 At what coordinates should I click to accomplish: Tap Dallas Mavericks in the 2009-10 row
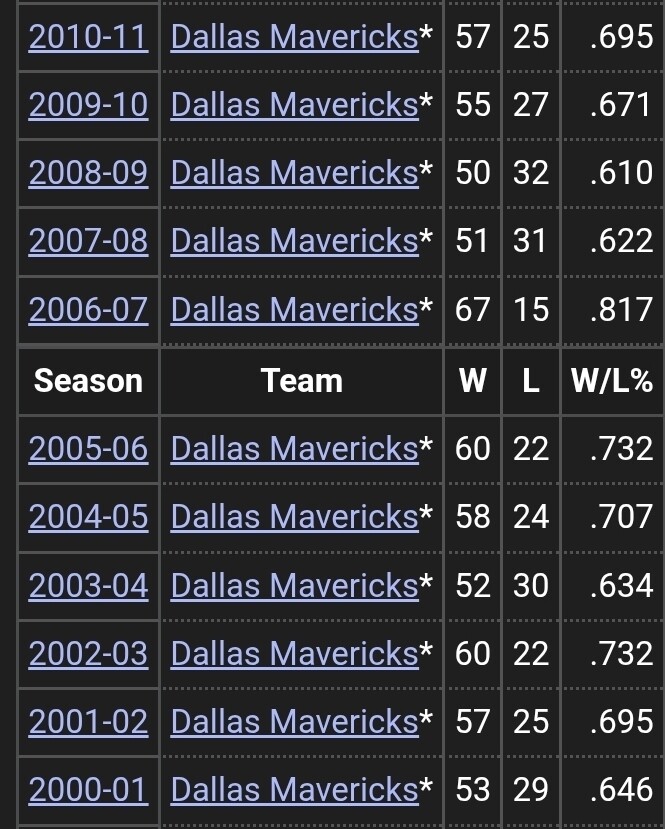pyautogui.click(x=294, y=105)
